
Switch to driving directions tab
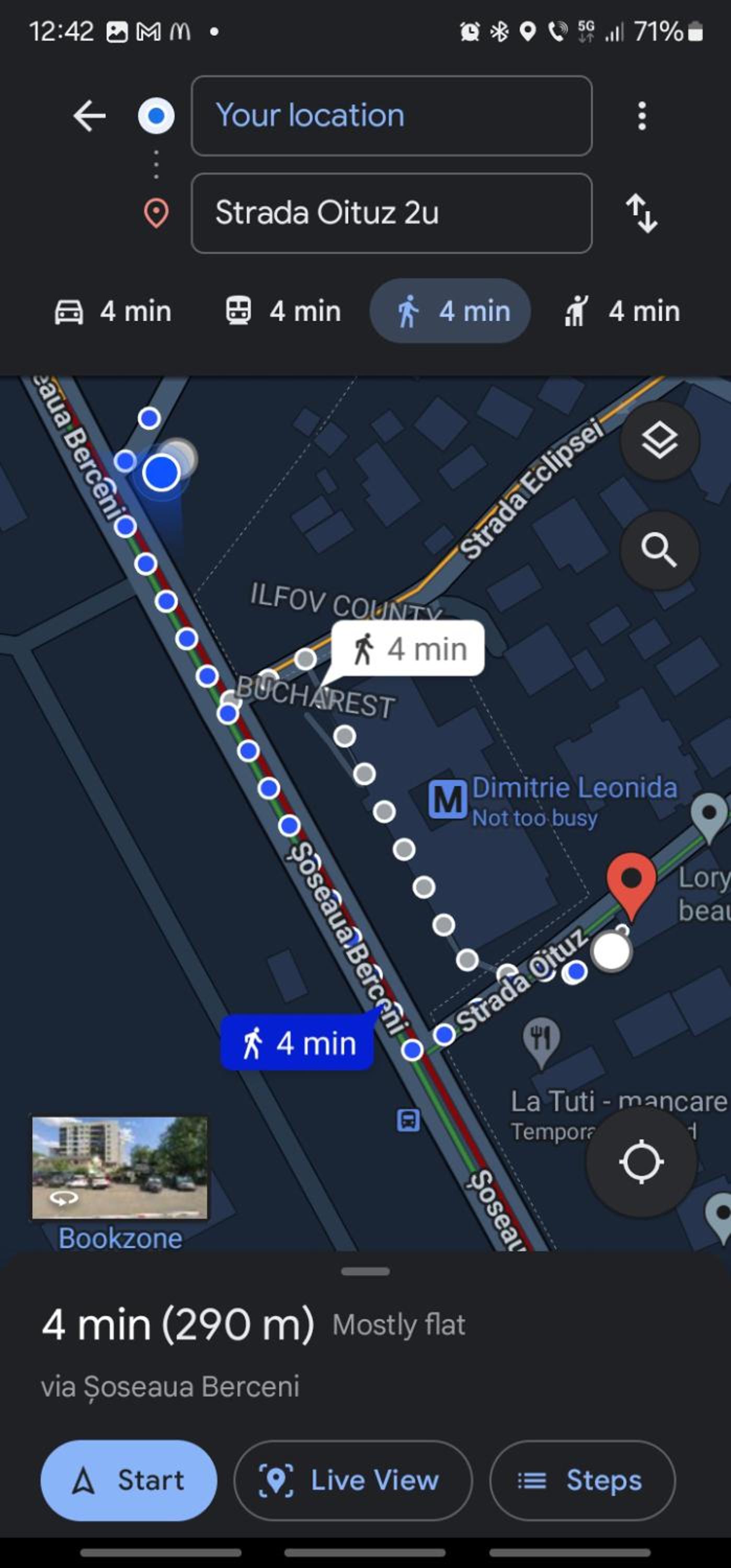tap(113, 311)
